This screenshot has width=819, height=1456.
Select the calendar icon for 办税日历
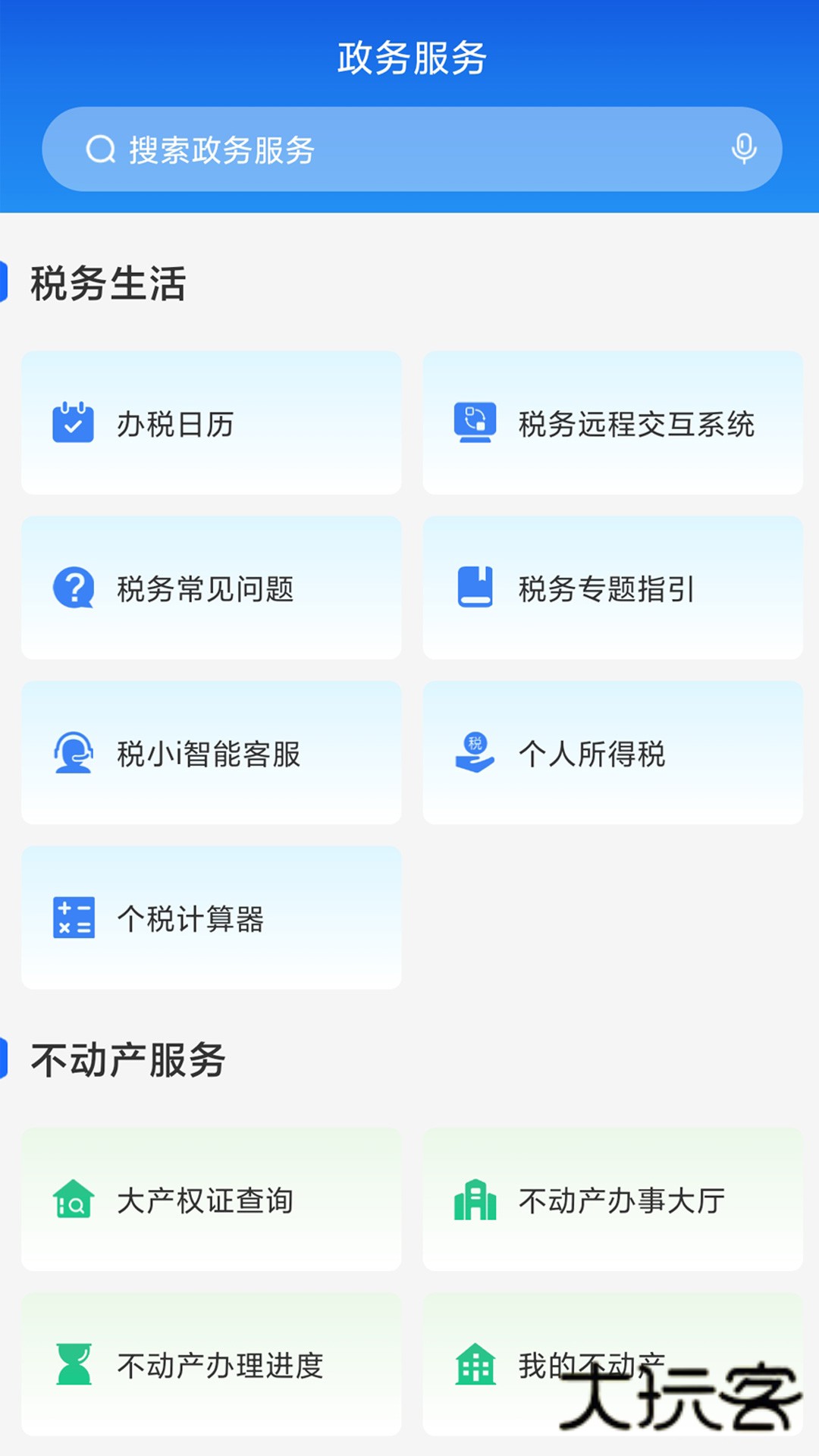pos(73,422)
